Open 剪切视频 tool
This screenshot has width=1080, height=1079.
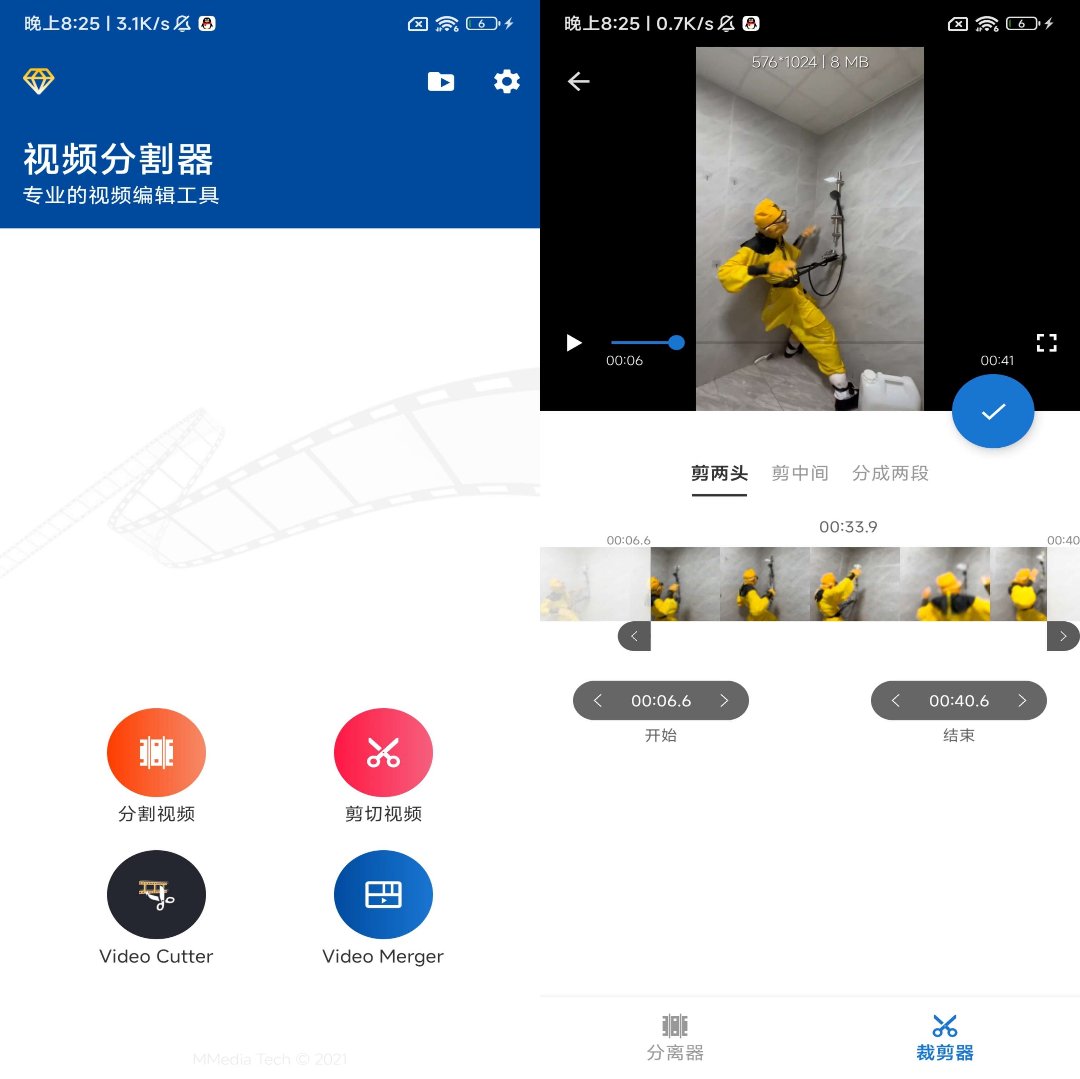pos(383,753)
